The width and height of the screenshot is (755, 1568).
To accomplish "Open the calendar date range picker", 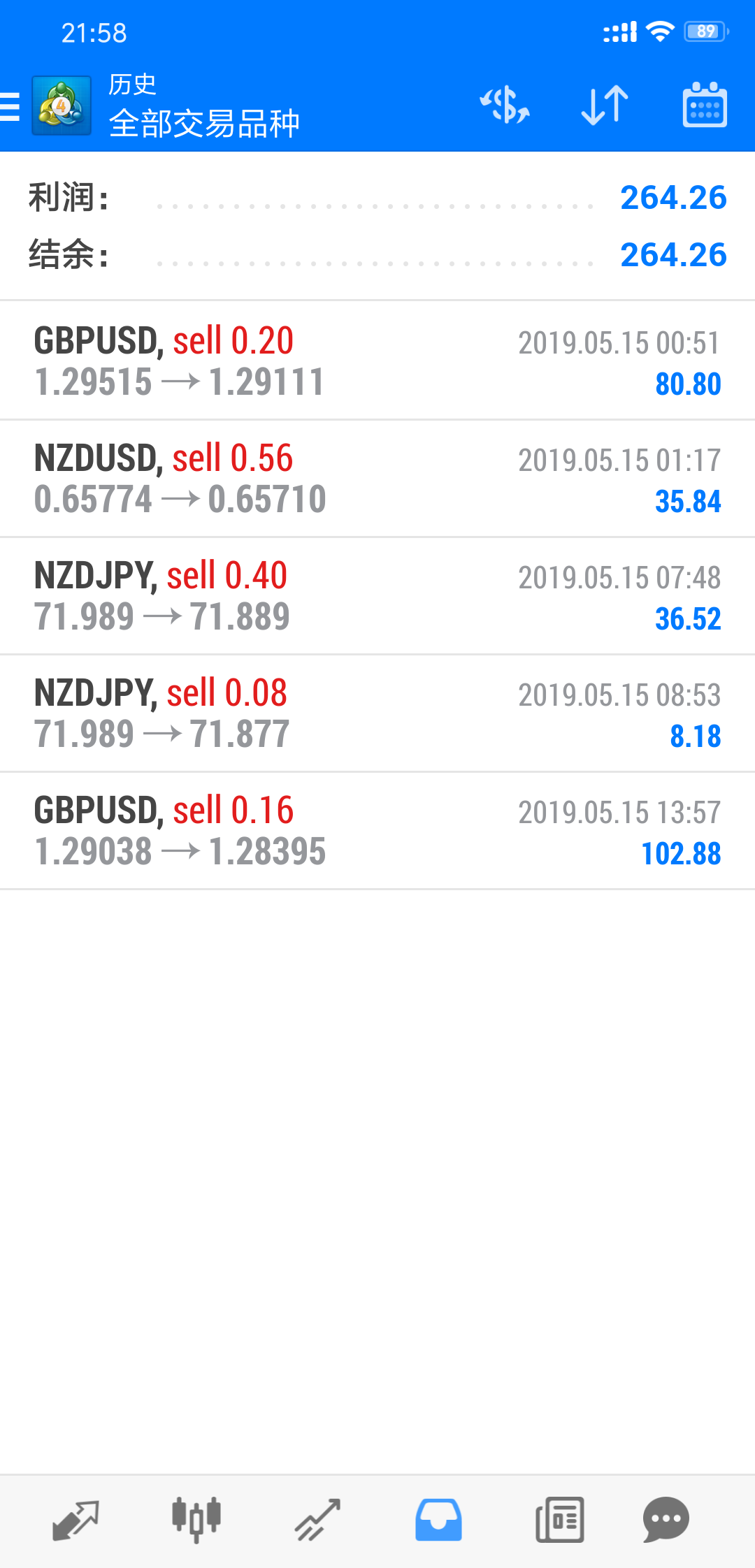I will coord(704,106).
